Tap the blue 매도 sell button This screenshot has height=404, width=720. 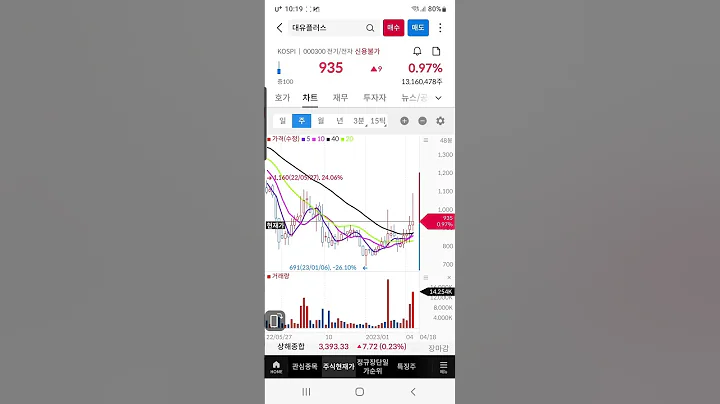418,28
